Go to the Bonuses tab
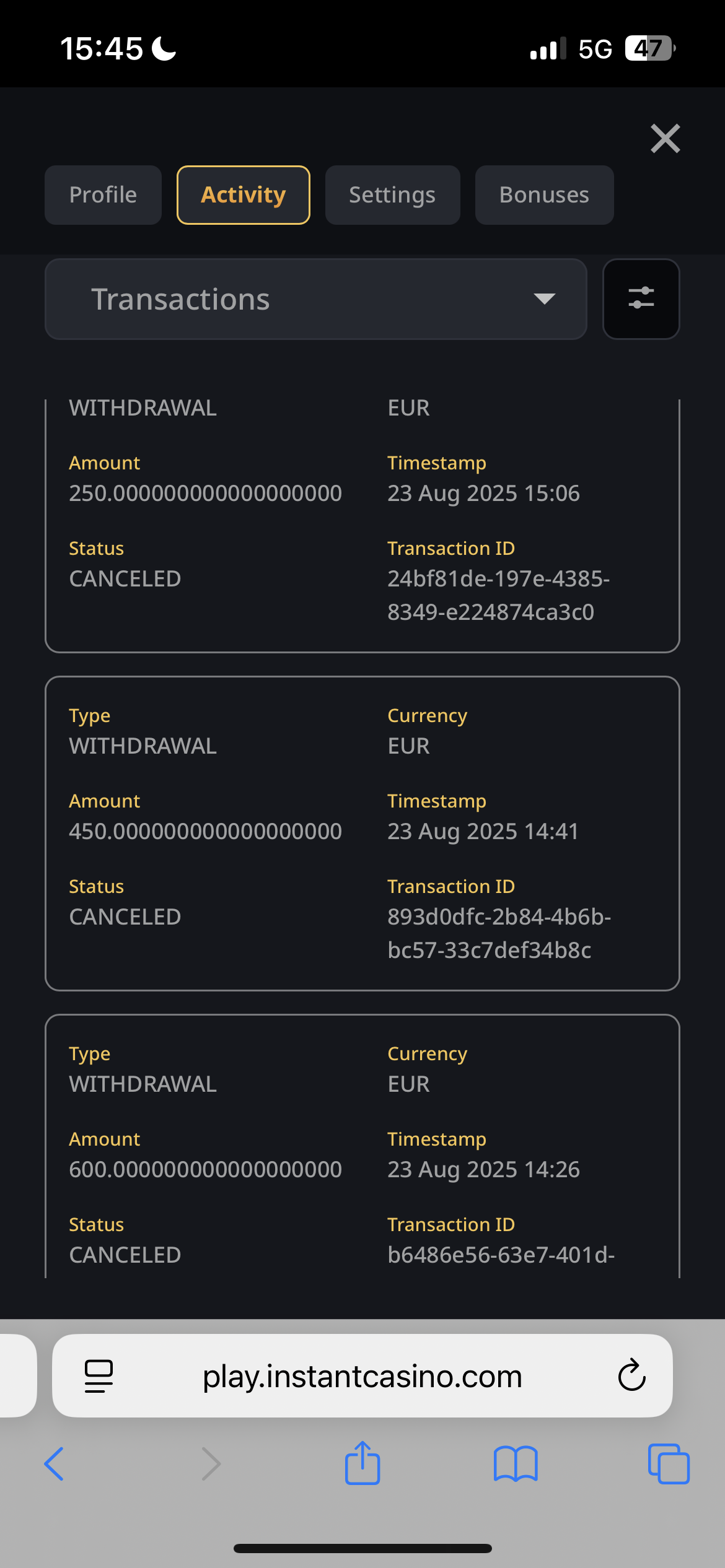725x1568 pixels. [544, 195]
